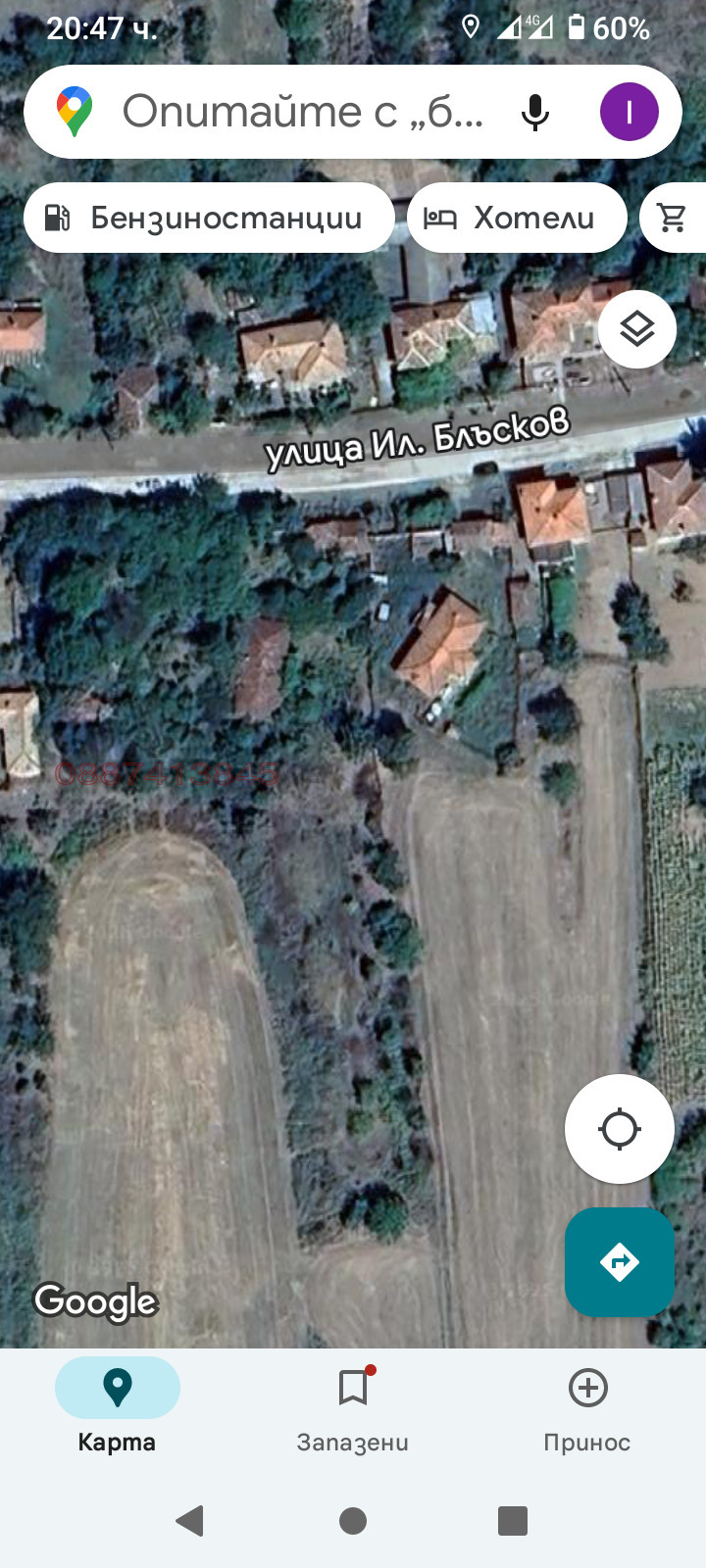Start voice search with the microphone
Screen dimensions: 706x1568
click(x=535, y=112)
